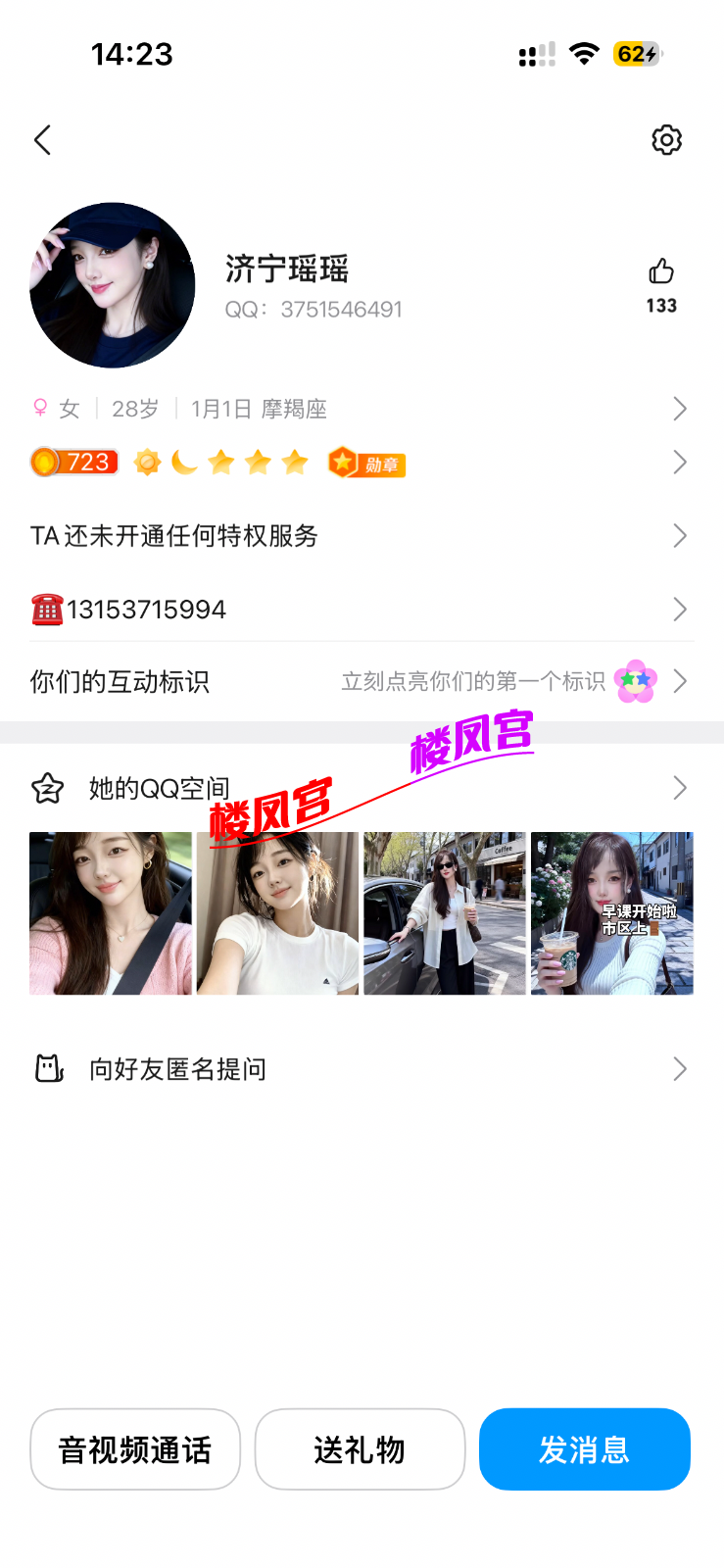Open the 13153715994 signature row
The height and width of the screenshot is (1568, 724).
362,610
